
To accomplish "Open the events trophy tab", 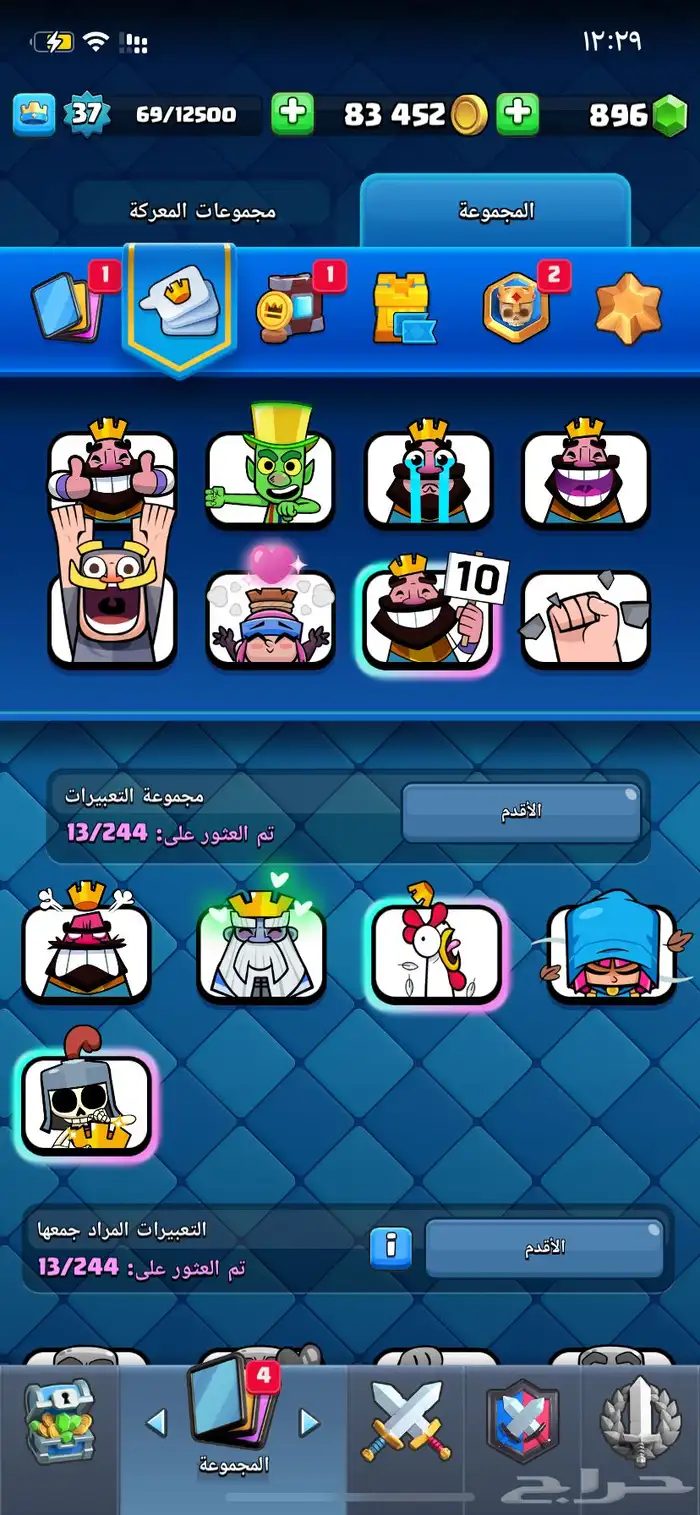I will click(640, 1421).
